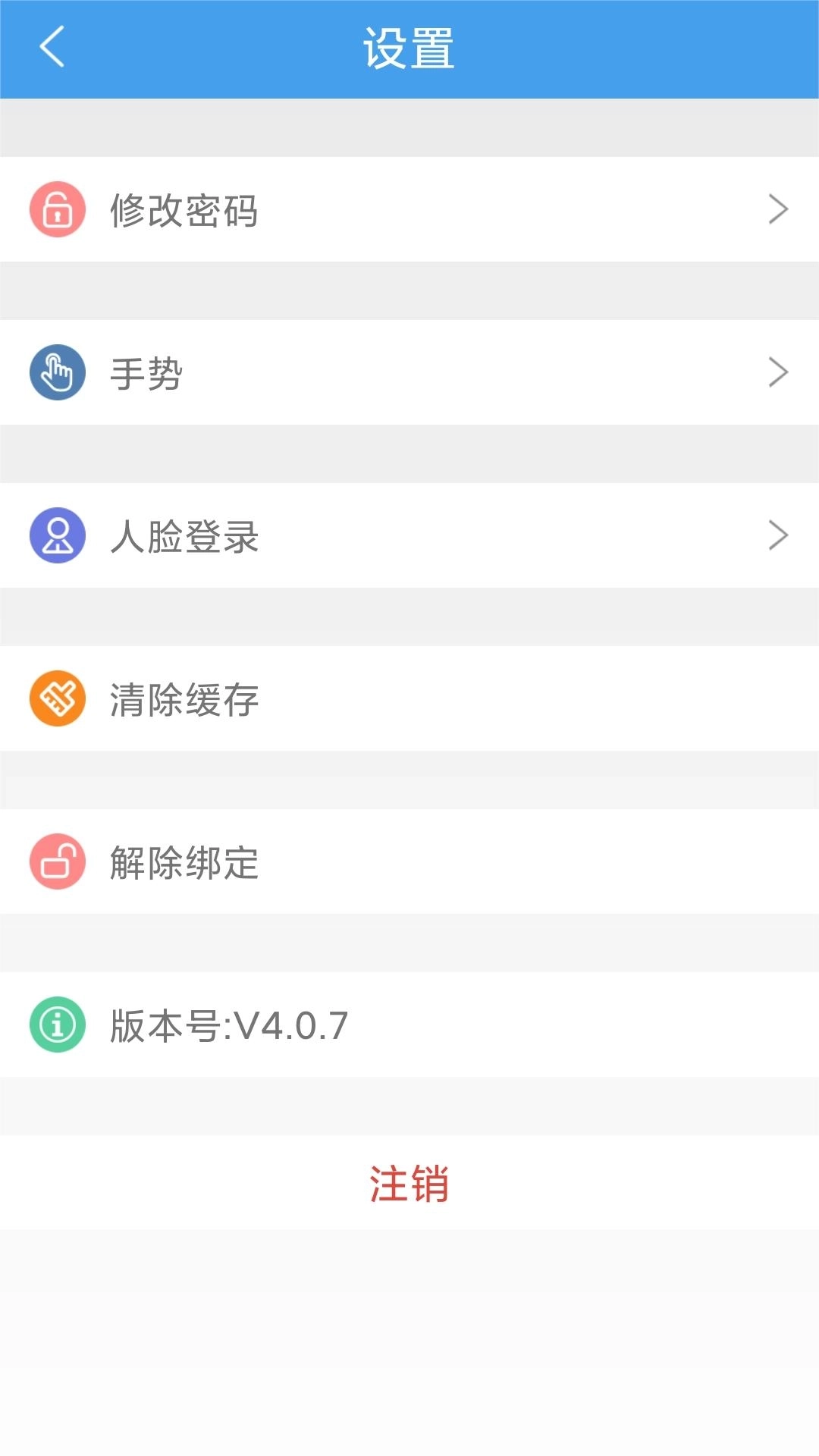
Task: Click the 设置 title text
Action: click(409, 47)
